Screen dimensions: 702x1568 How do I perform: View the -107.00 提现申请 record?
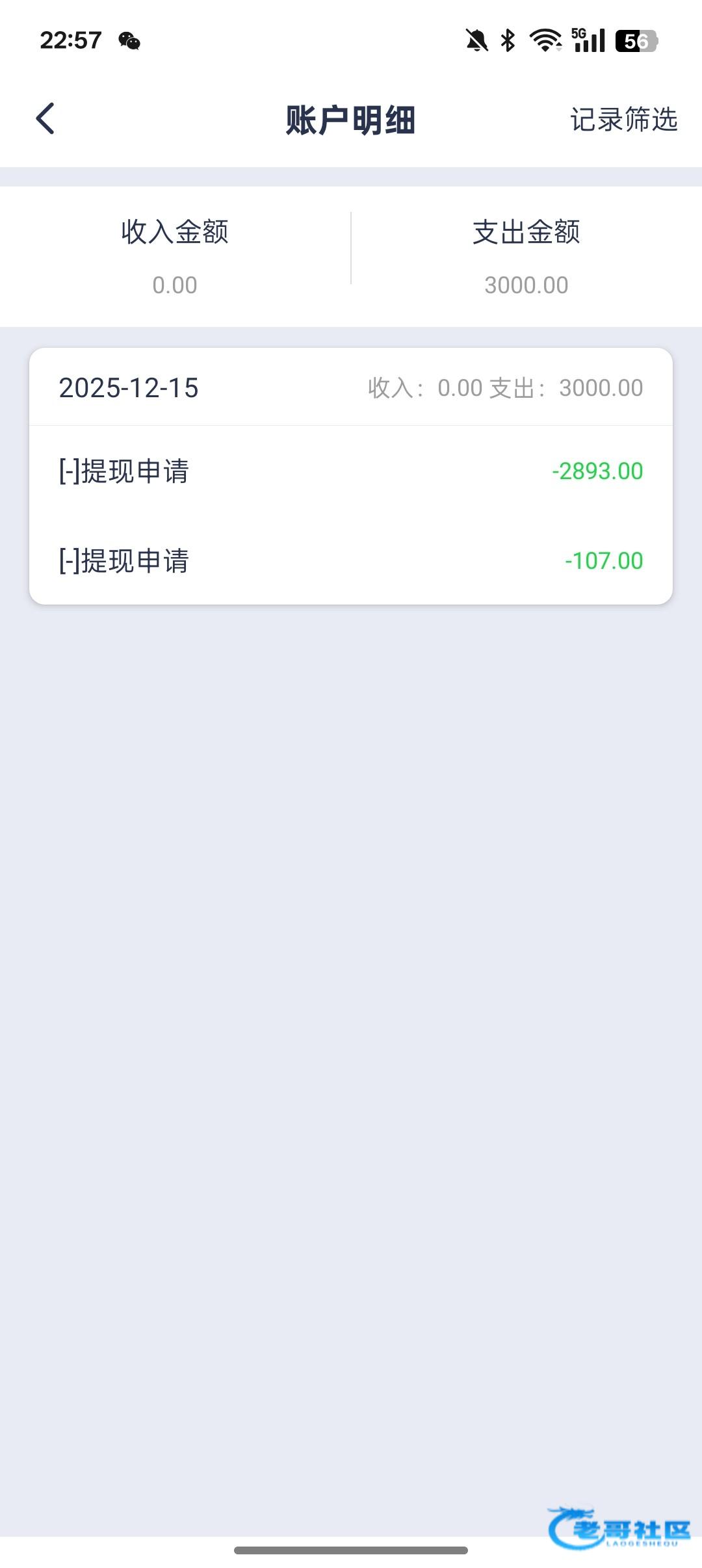coord(351,561)
